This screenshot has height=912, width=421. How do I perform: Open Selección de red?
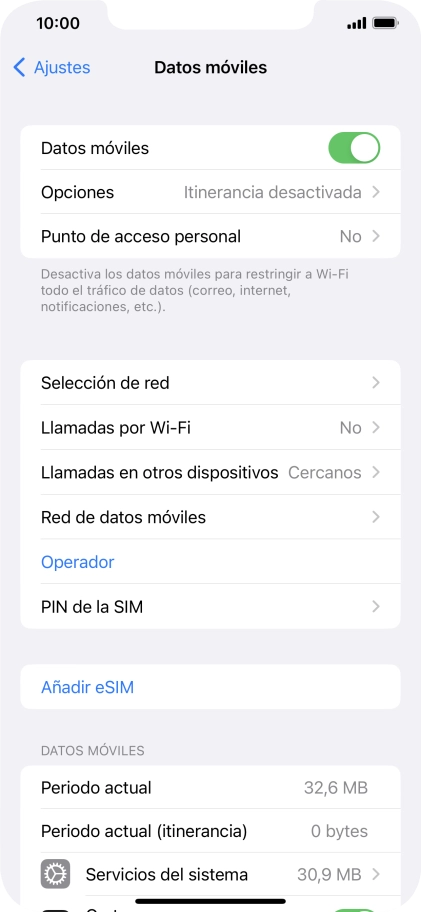[210, 383]
